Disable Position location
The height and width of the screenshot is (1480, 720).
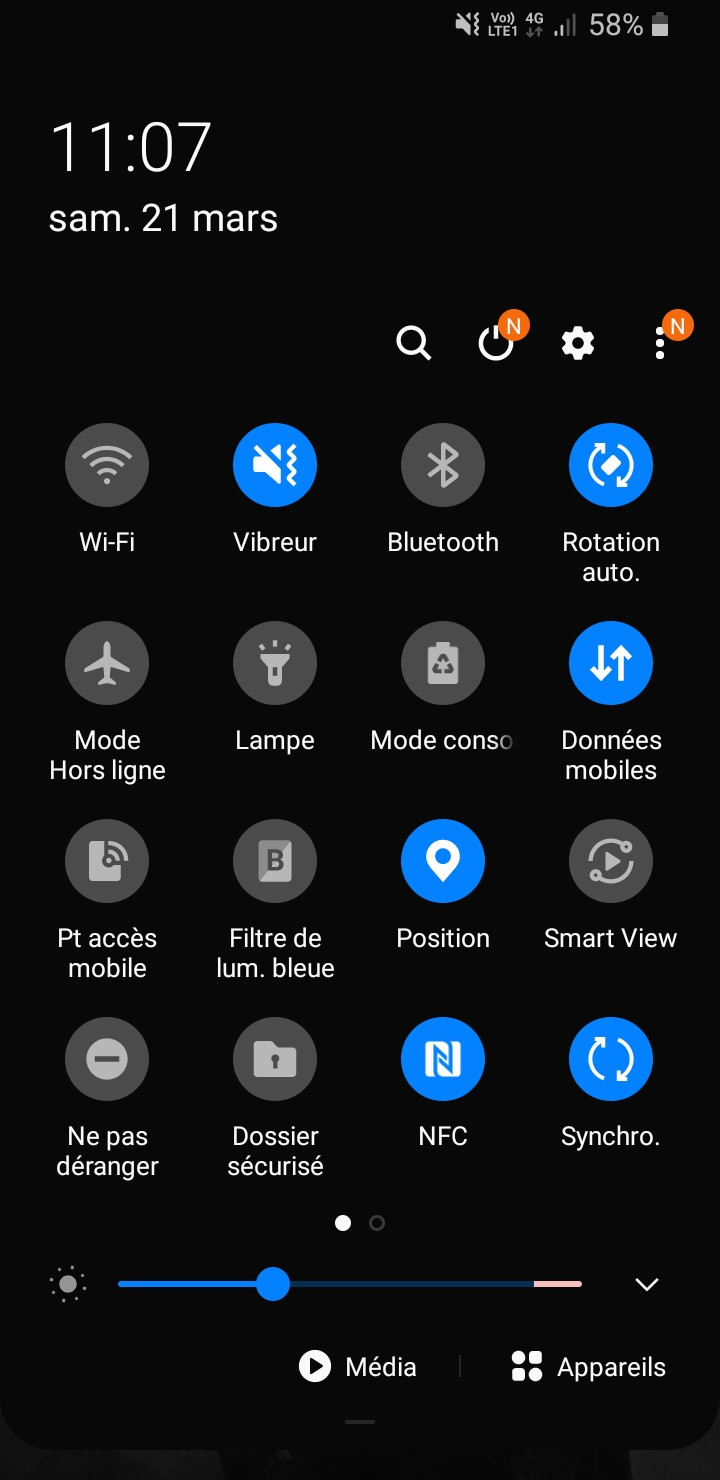click(443, 861)
